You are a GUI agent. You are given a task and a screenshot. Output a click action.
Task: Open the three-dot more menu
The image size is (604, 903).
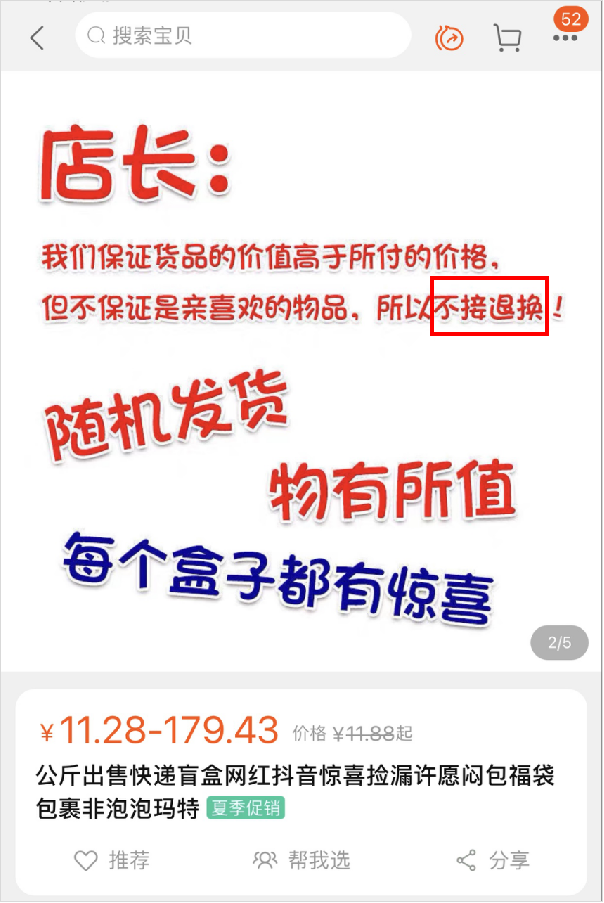pos(564,39)
